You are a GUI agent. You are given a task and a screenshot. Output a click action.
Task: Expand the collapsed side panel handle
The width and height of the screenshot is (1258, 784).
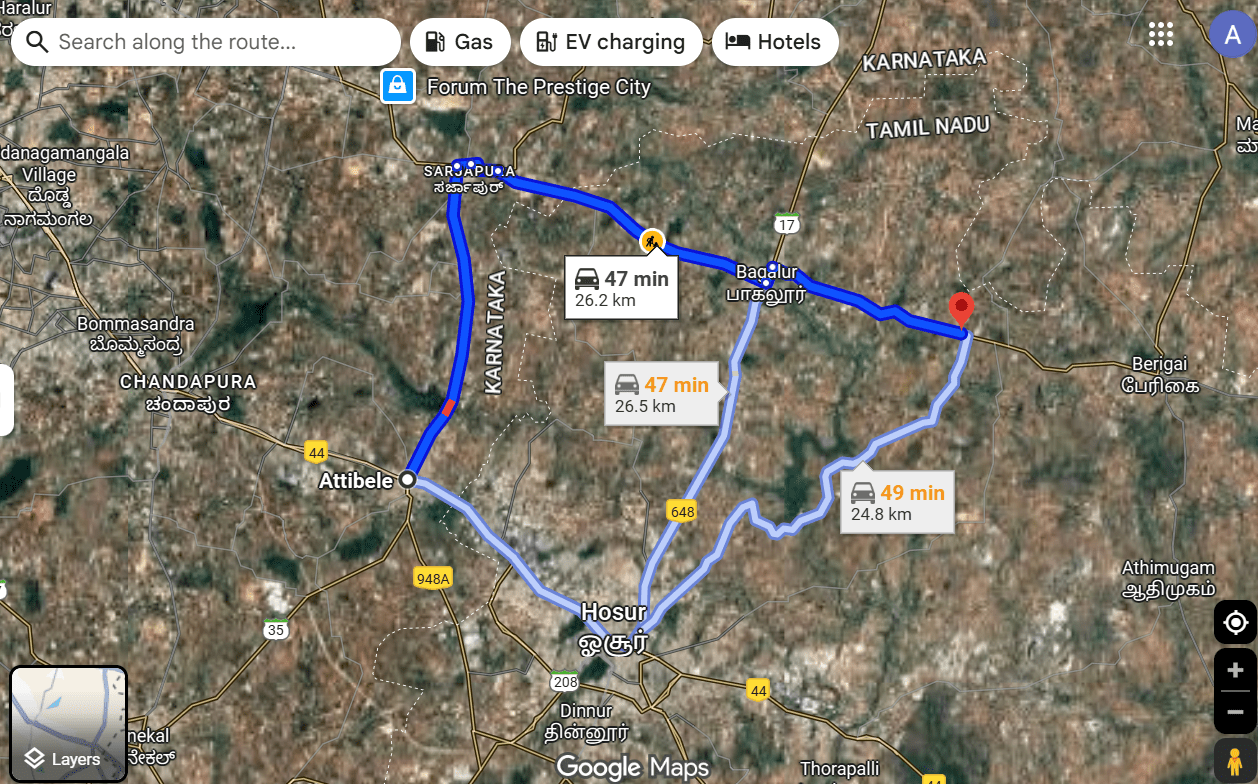click(x=6, y=400)
